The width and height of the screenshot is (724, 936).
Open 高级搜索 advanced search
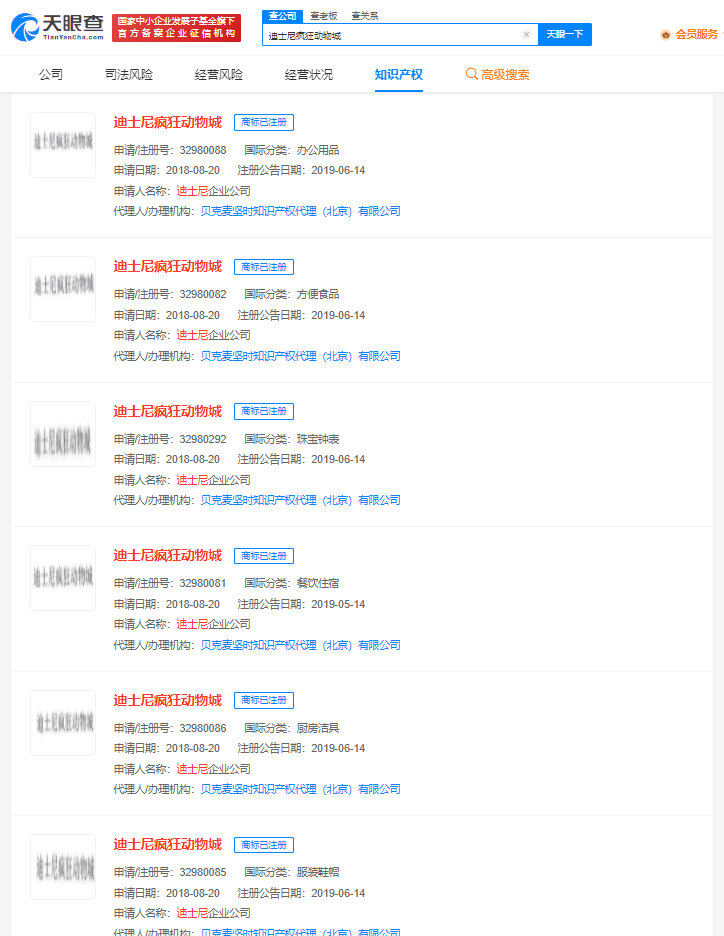[x=497, y=75]
